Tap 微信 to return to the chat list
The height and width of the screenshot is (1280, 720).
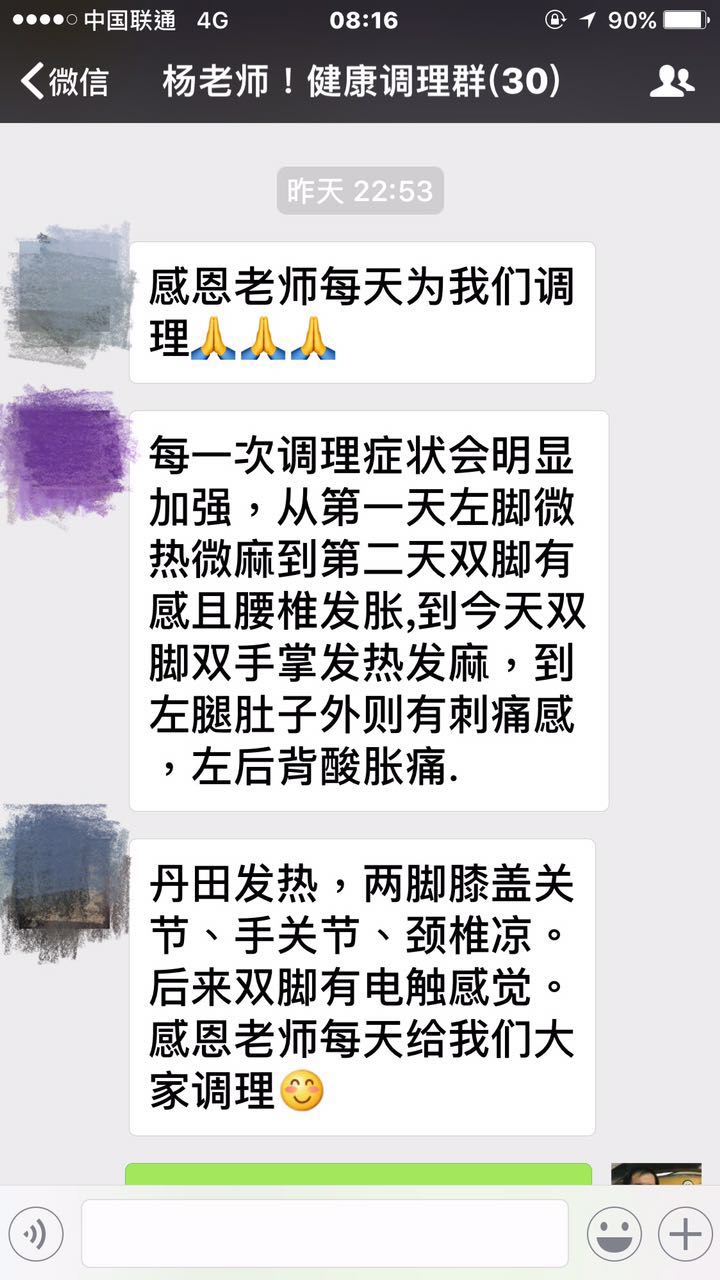[75, 80]
